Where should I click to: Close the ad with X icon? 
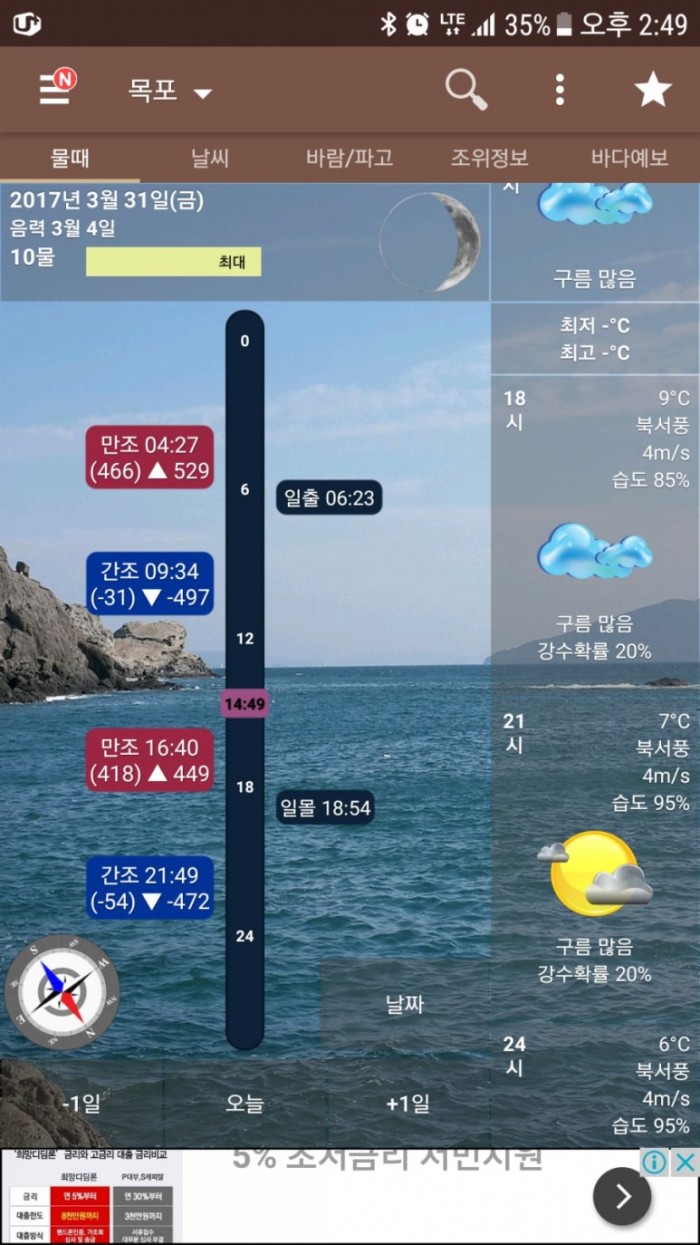(x=685, y=1161)
